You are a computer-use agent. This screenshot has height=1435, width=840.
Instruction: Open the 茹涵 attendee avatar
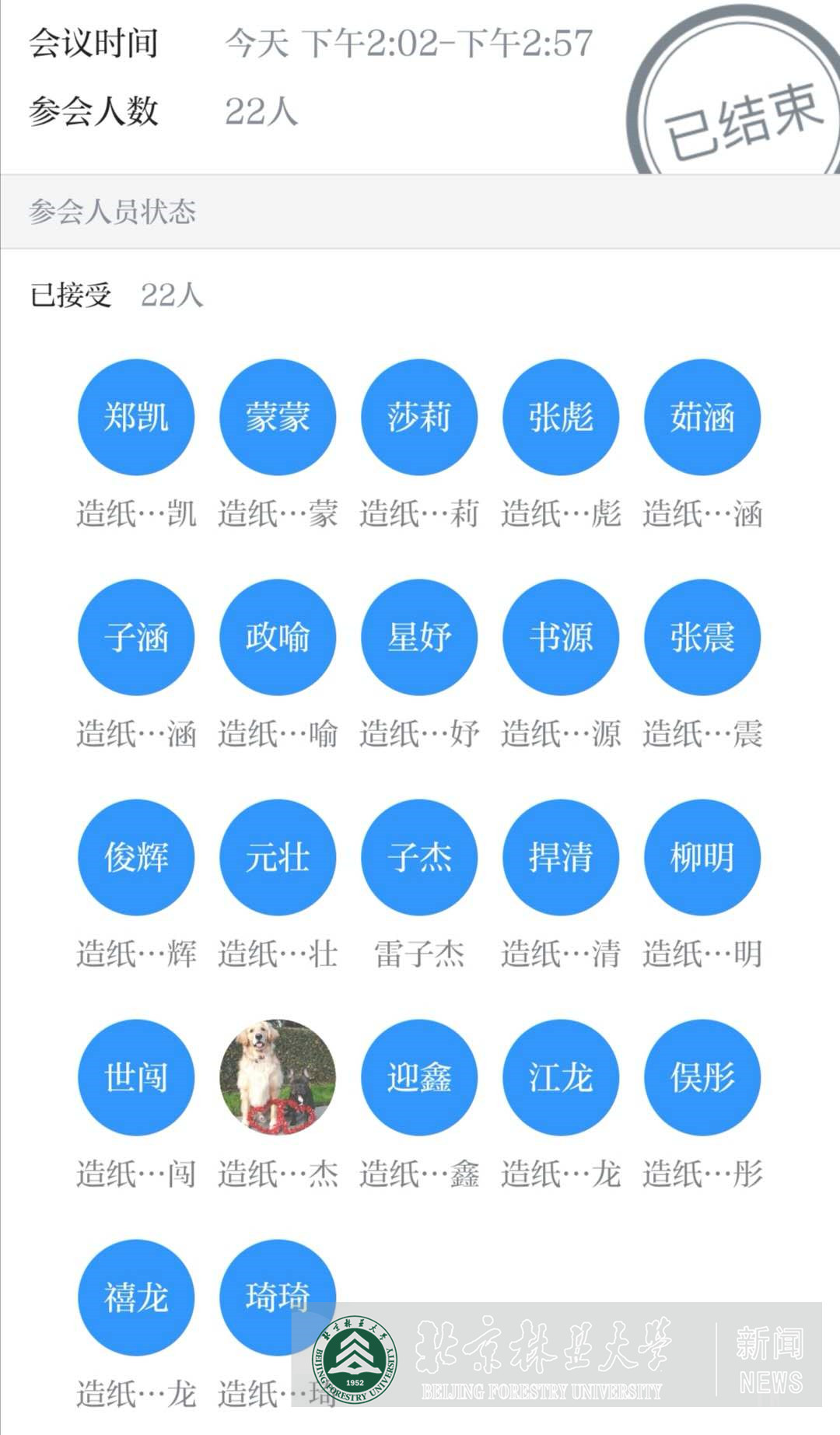tap(702, 417)
